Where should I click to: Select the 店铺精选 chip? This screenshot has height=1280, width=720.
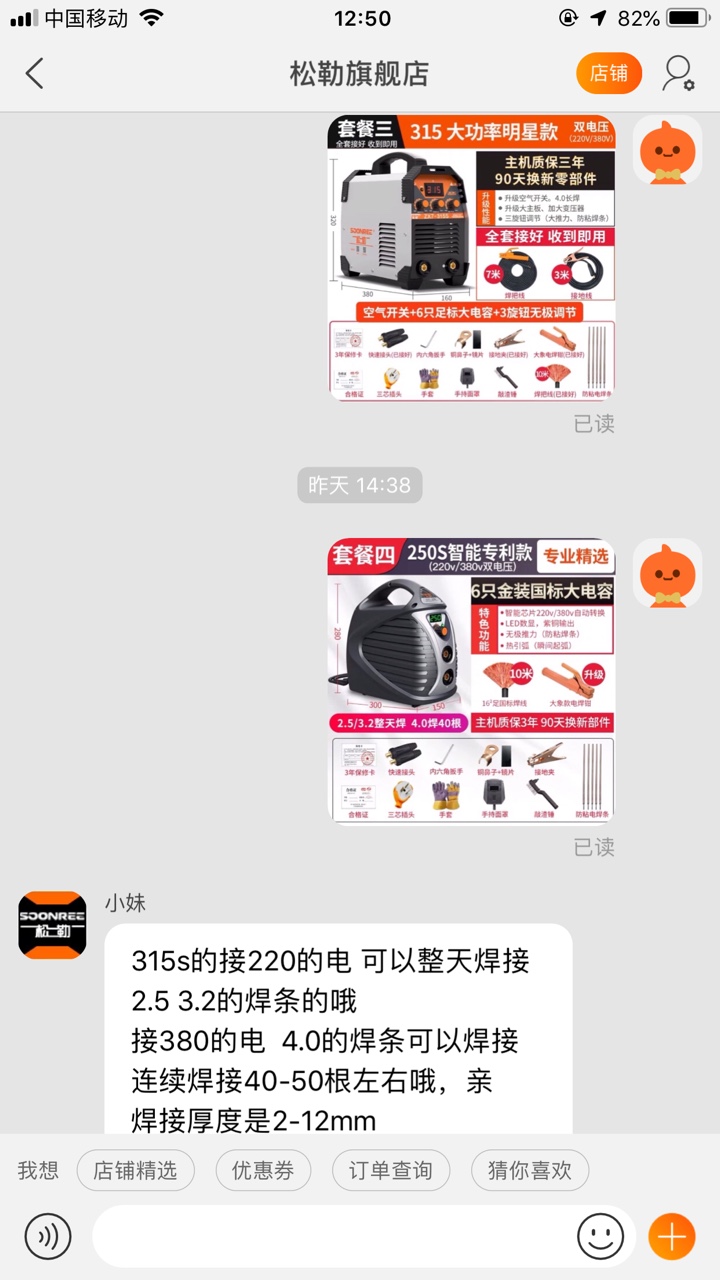(x=135, y=1170)
